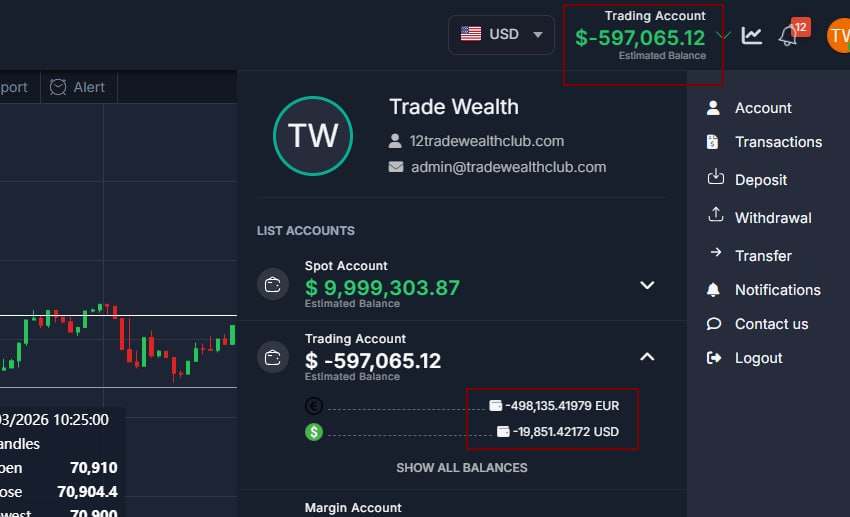Viewport: 850px width, 517px height.
Task: Open Contact us
Action: pos(770,324)
